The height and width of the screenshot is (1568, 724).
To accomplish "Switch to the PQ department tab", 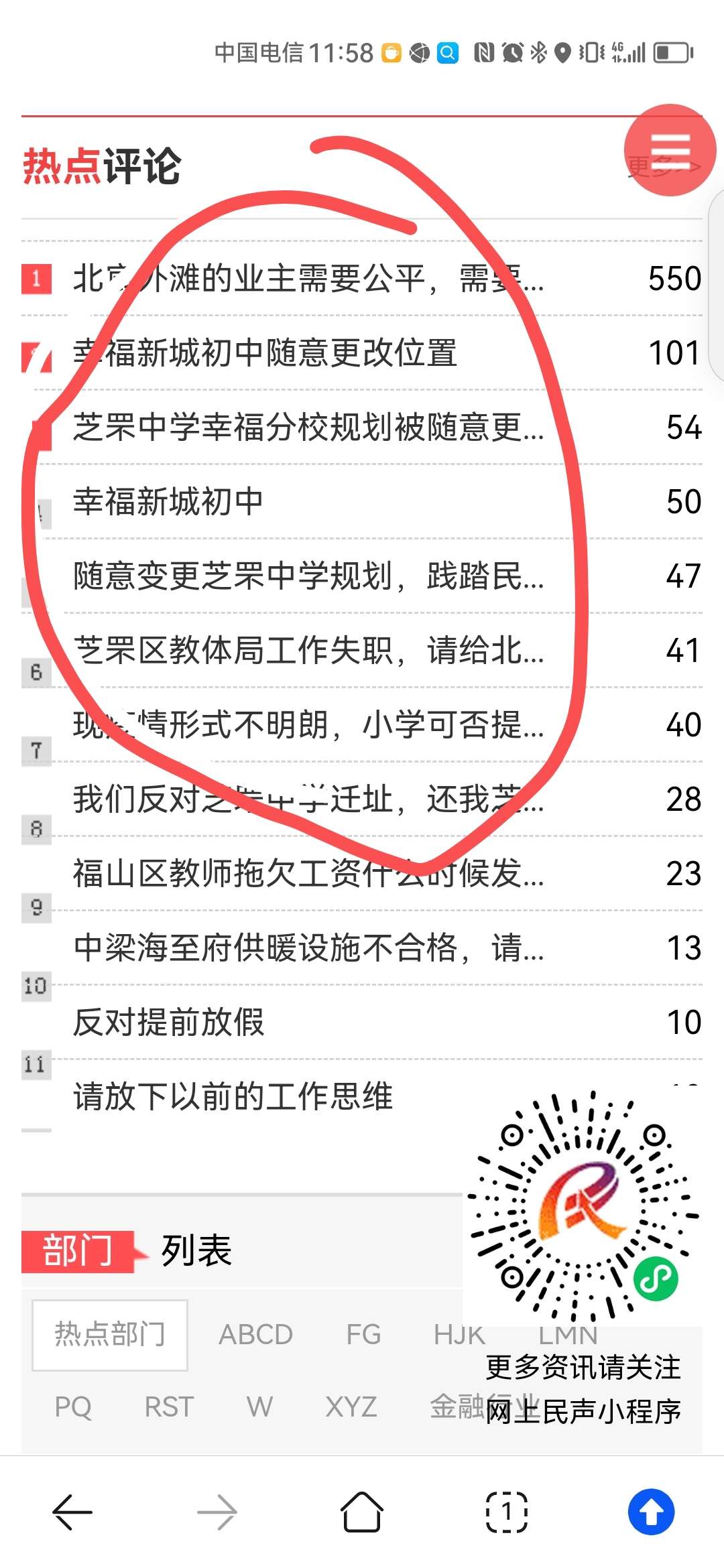I will point(73,1407).
